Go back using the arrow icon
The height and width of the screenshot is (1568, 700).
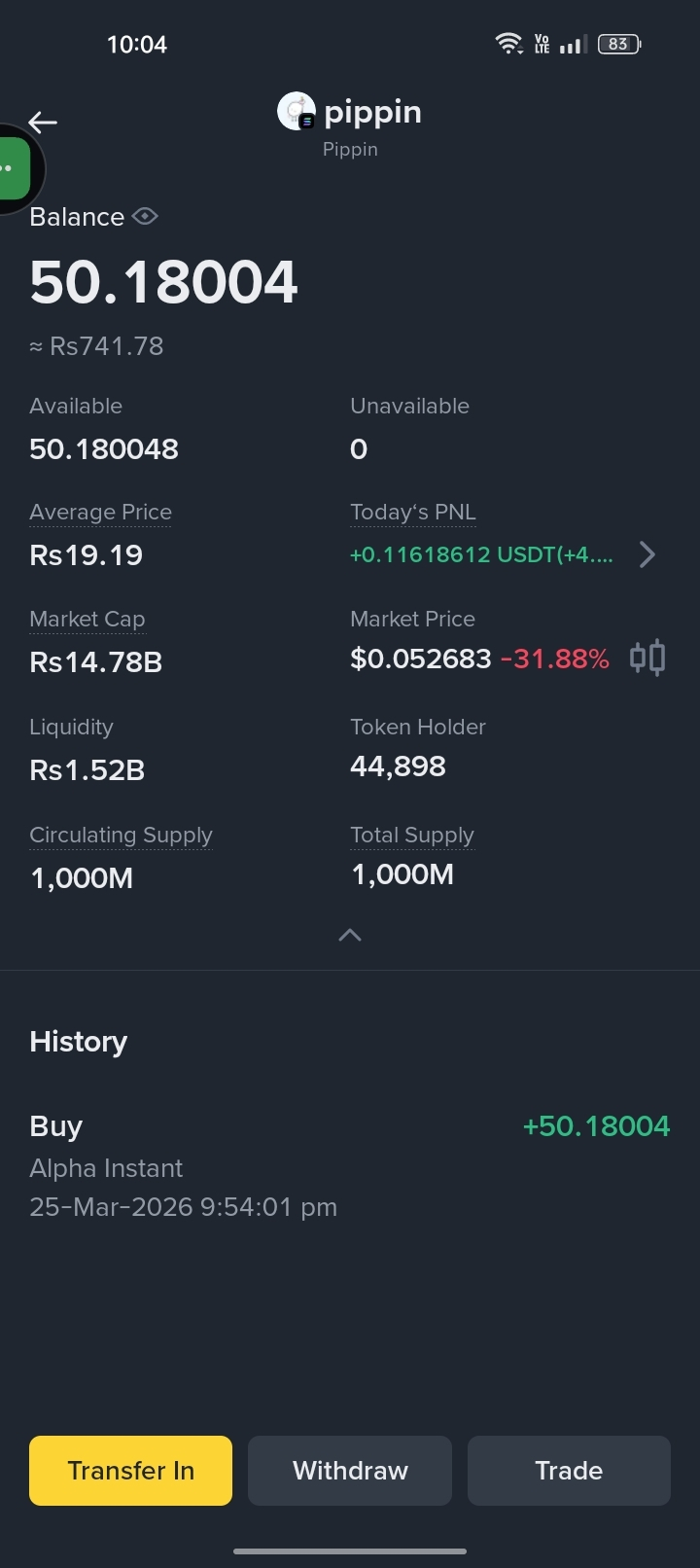(43, 123)
